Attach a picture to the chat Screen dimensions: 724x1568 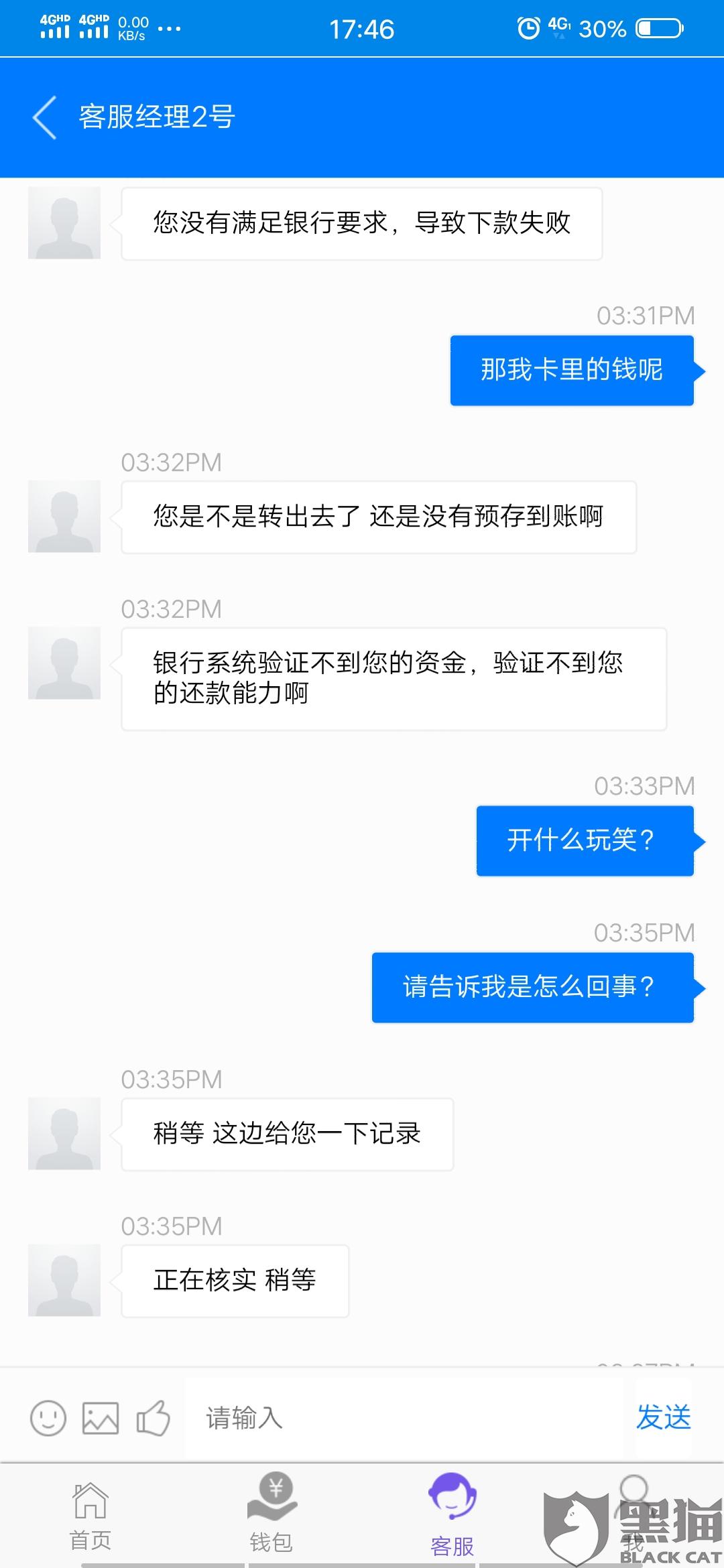[x=101, y=1418]
